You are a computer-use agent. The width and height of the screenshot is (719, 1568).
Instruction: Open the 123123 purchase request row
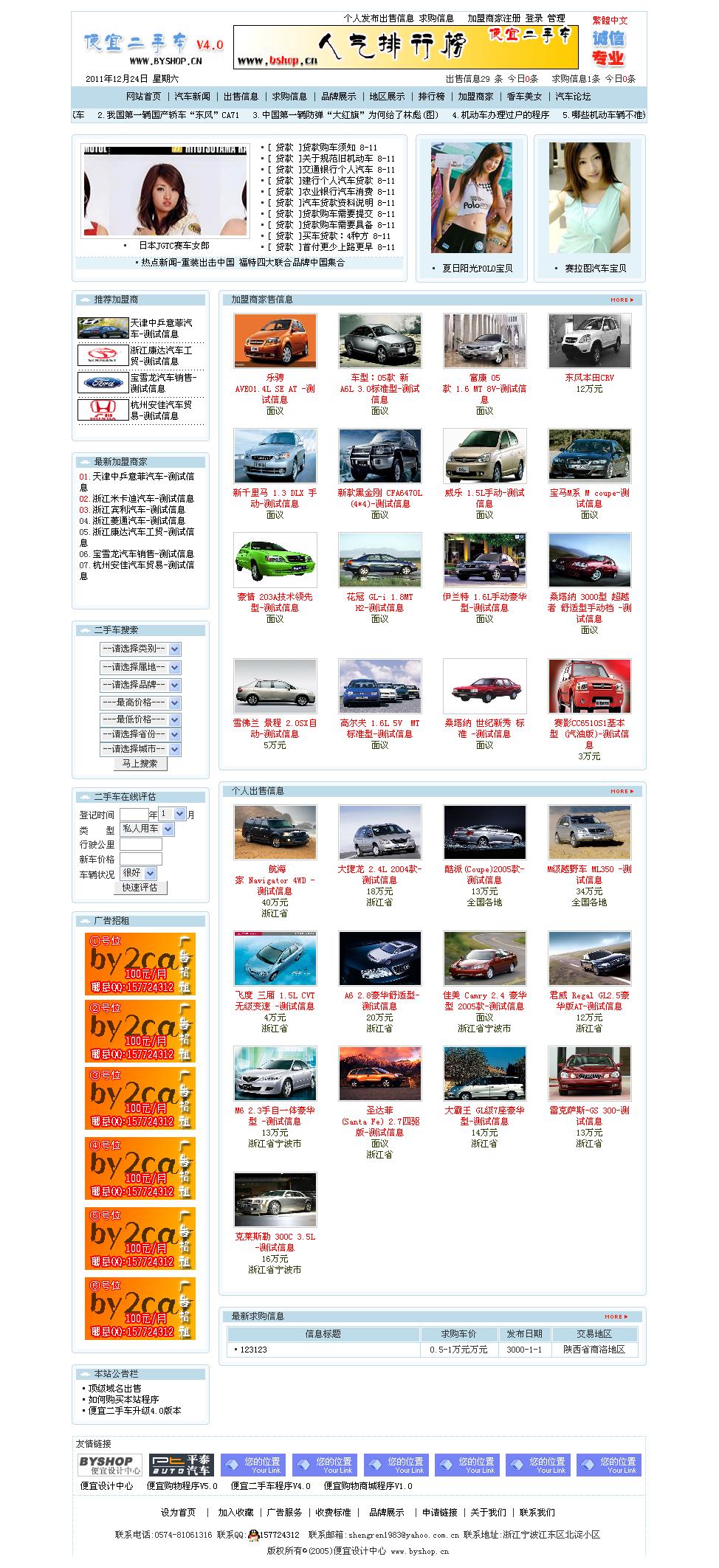[253, 1350]
